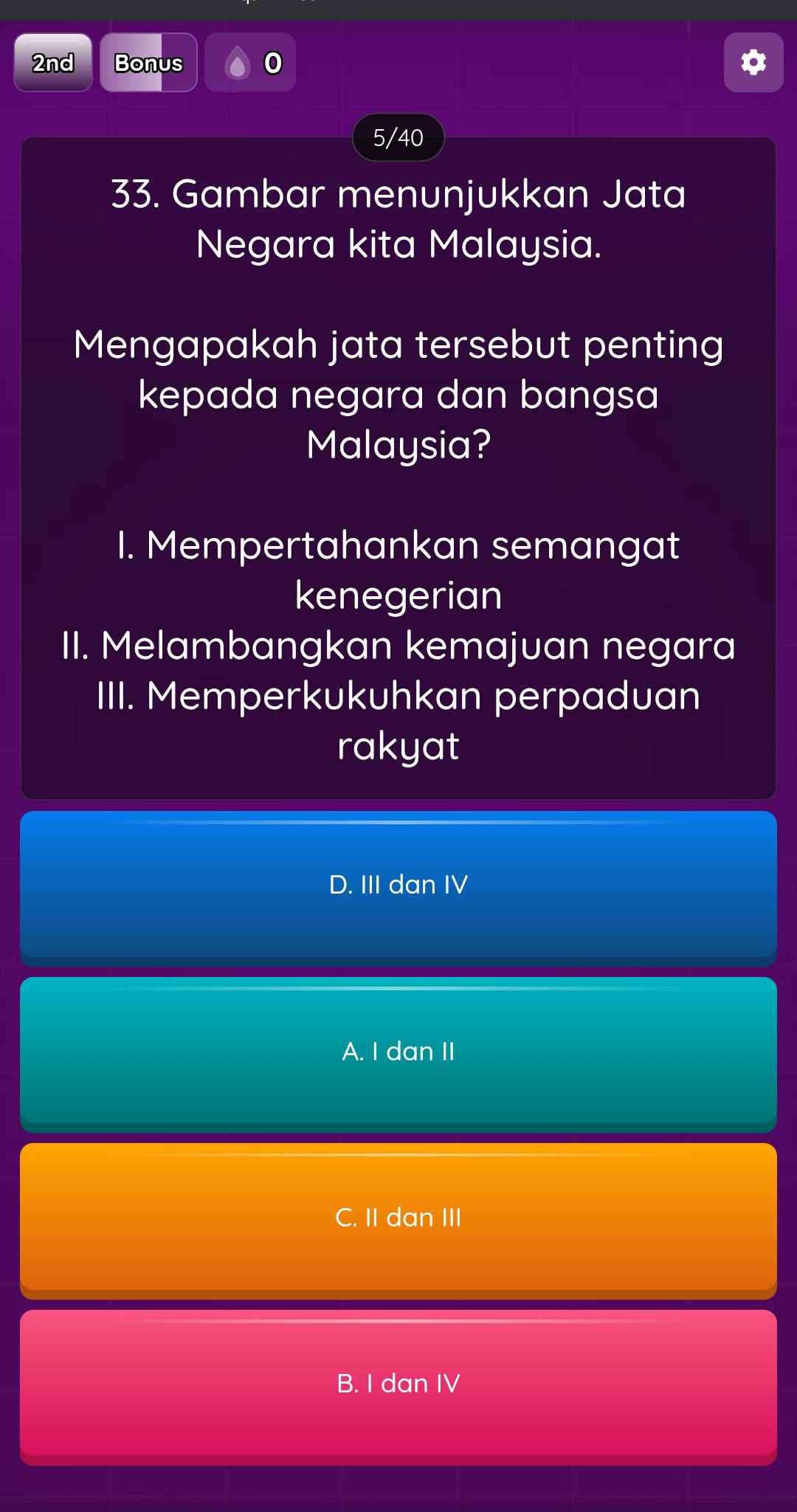Choose answer A. I dan II
This screenshot has height=1512, width=797.
point(398,1052)
